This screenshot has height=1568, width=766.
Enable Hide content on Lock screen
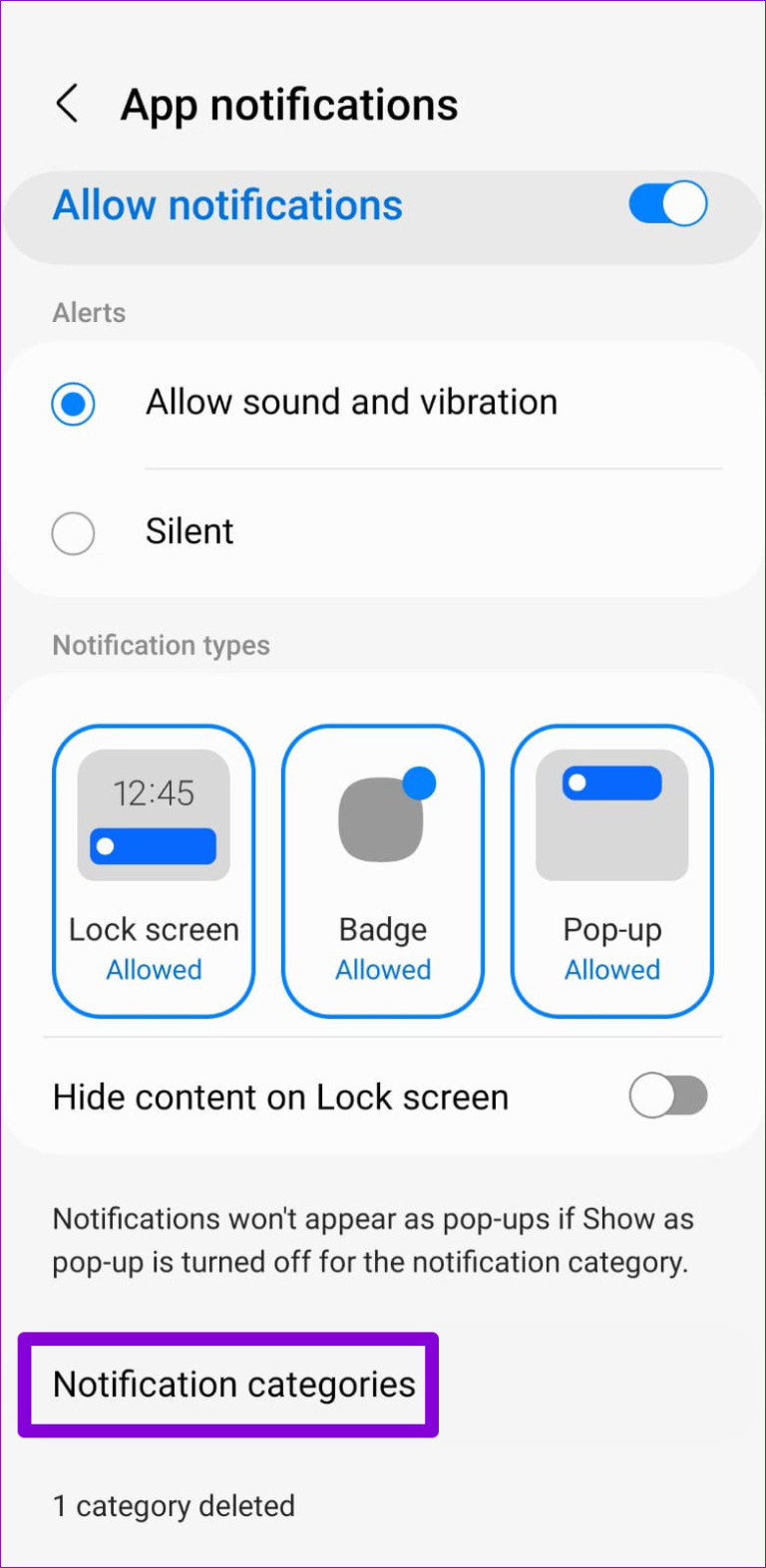tap(668, 1095)
